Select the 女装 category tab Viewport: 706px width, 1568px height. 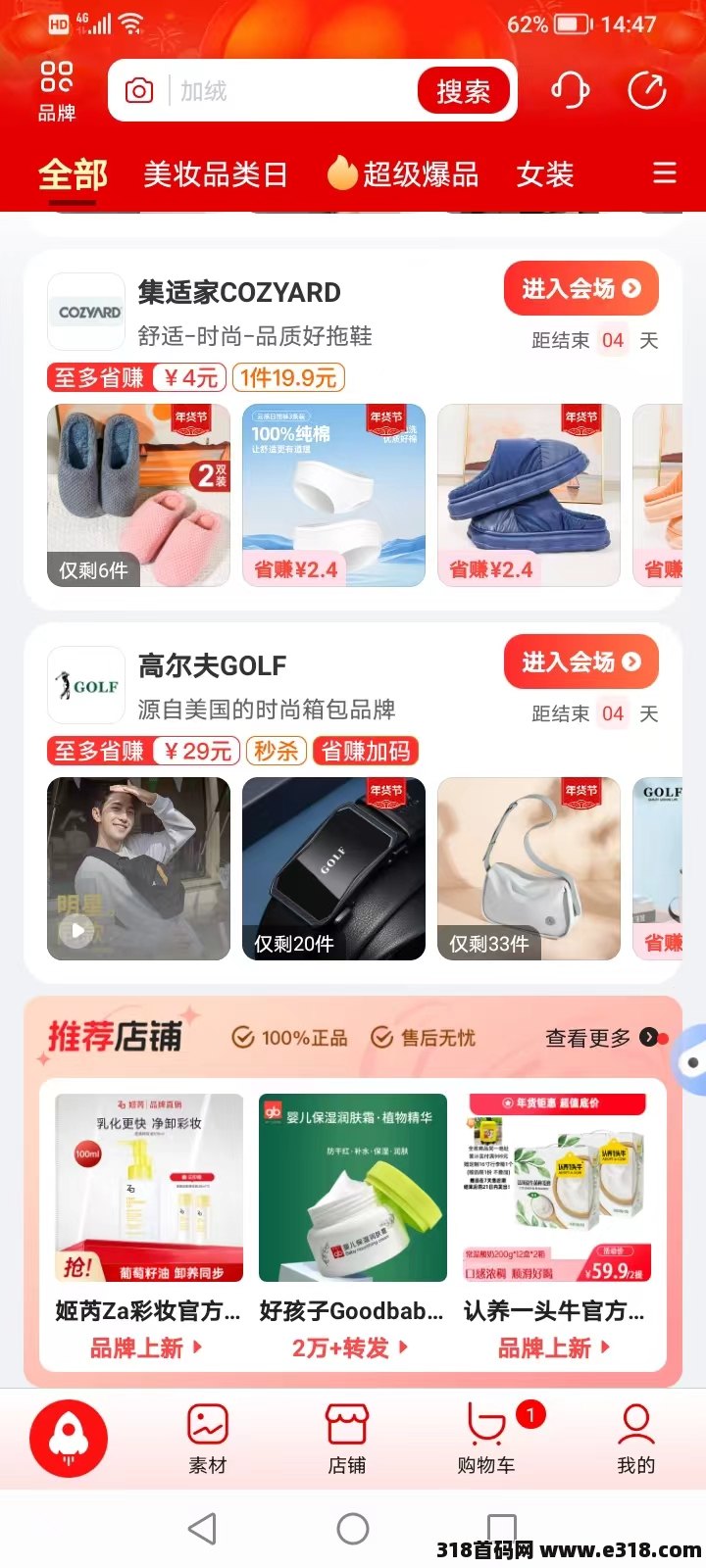(x=545, y=174)
